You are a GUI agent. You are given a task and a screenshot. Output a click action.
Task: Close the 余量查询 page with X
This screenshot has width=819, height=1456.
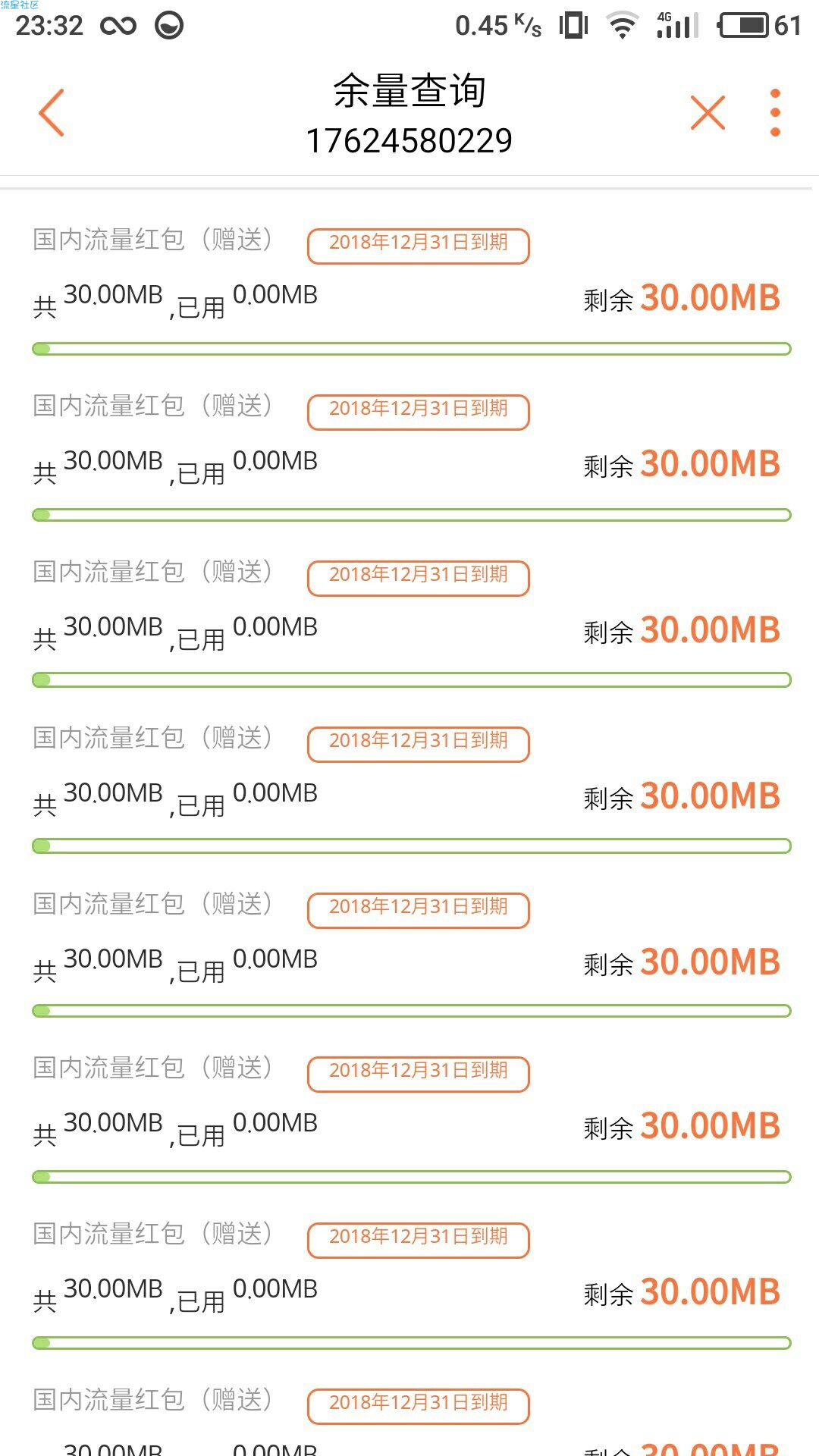pos(708,113)
